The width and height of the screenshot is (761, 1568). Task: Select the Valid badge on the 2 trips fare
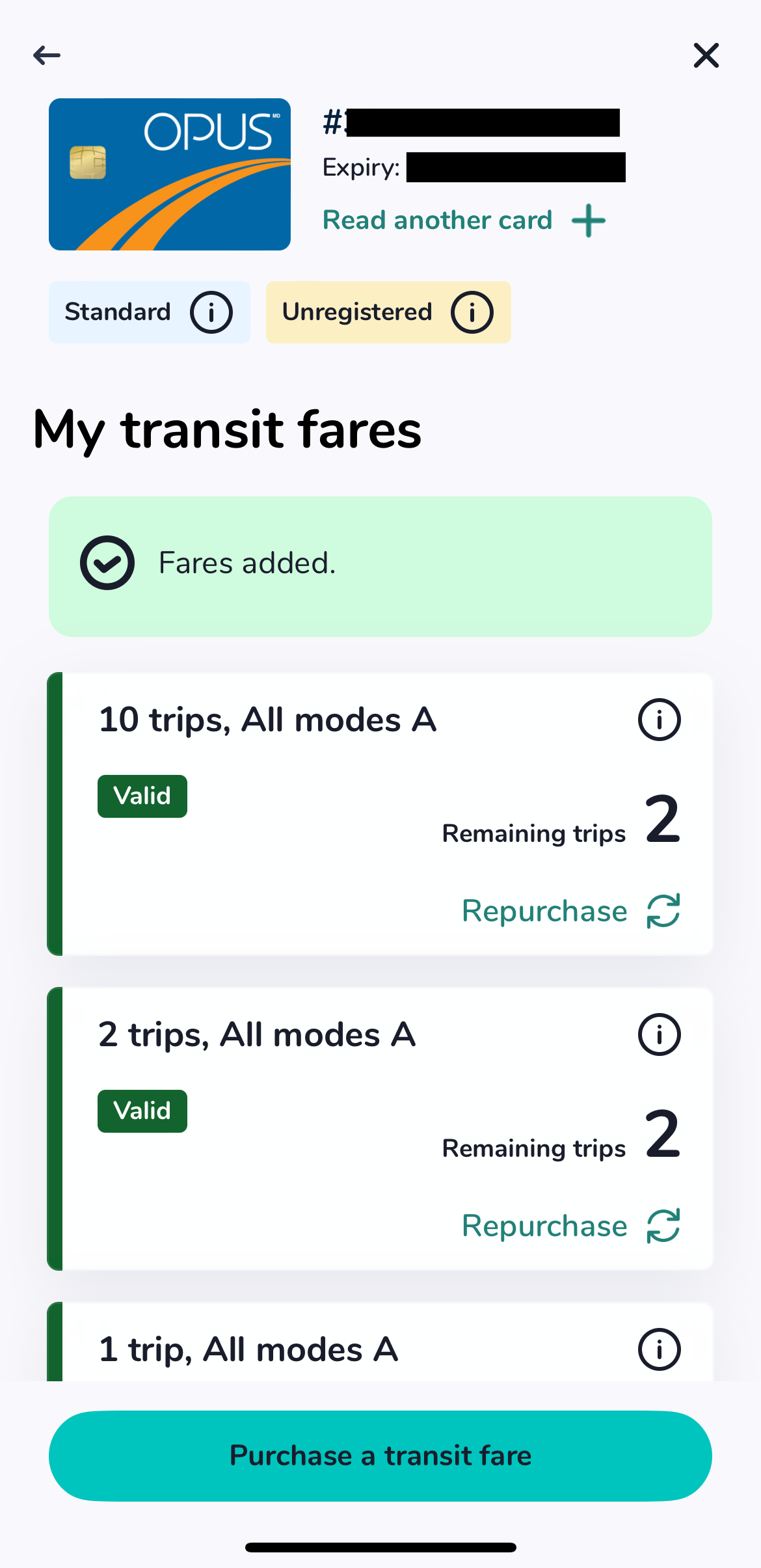pyautogui.click(x=142, y=1111)
